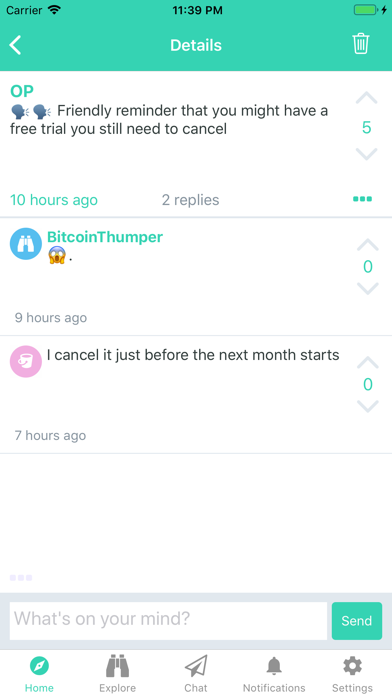Open the Chat tab

tap(196, 674)
